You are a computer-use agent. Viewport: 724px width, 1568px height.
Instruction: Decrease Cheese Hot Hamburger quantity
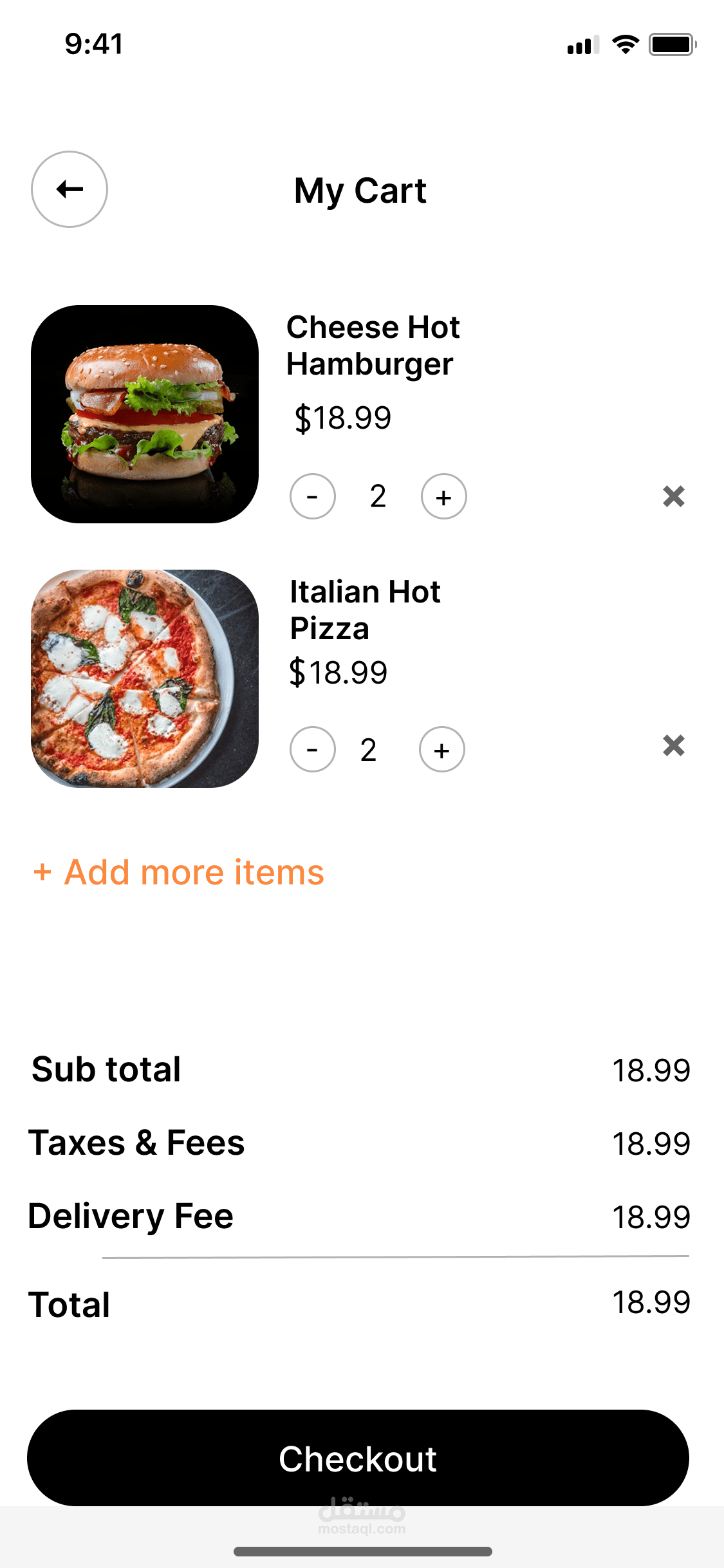[x=313, y=496]
